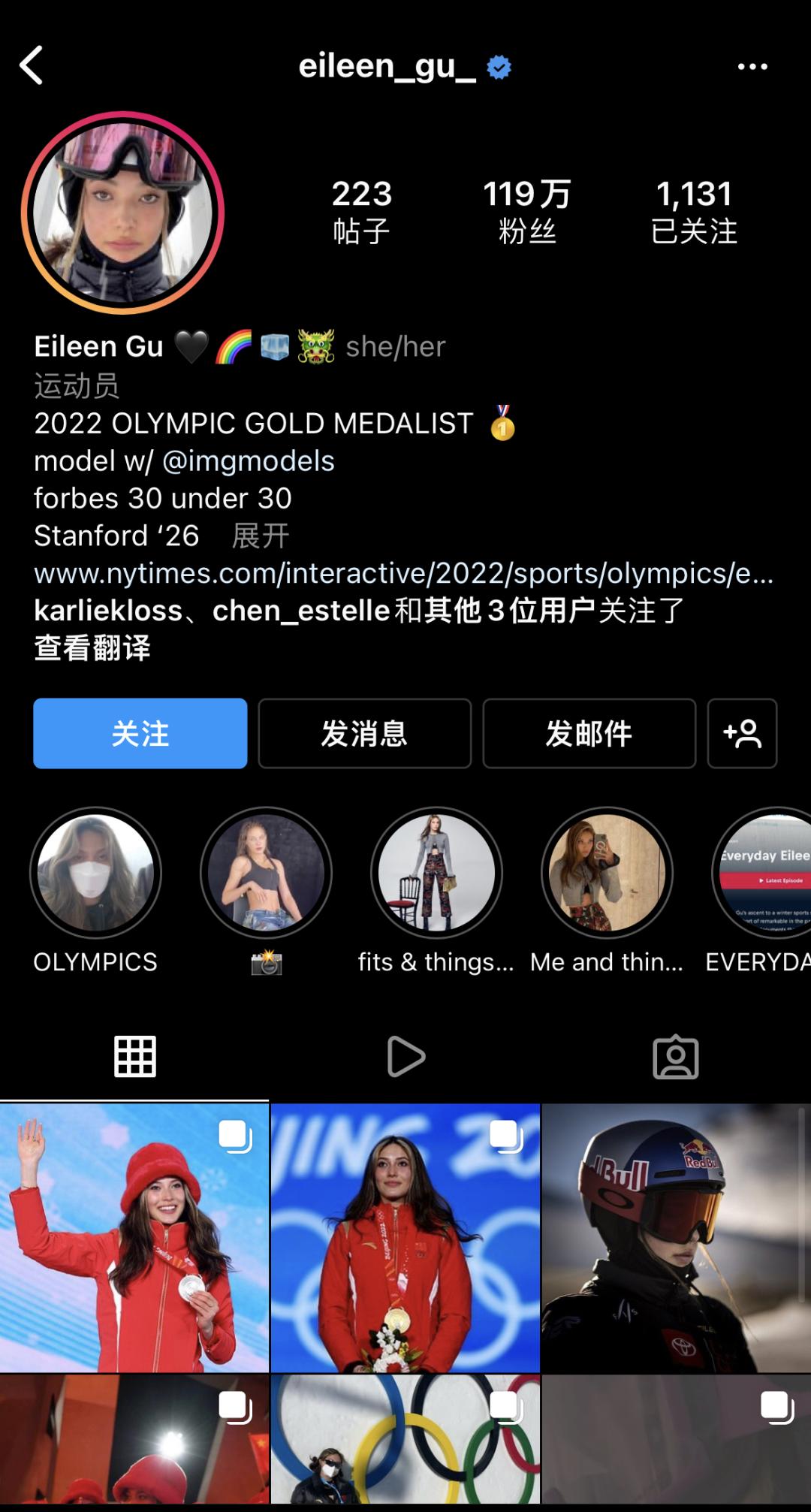
Task: Expand the bio with 展开
Action: [x=261, y=536]
